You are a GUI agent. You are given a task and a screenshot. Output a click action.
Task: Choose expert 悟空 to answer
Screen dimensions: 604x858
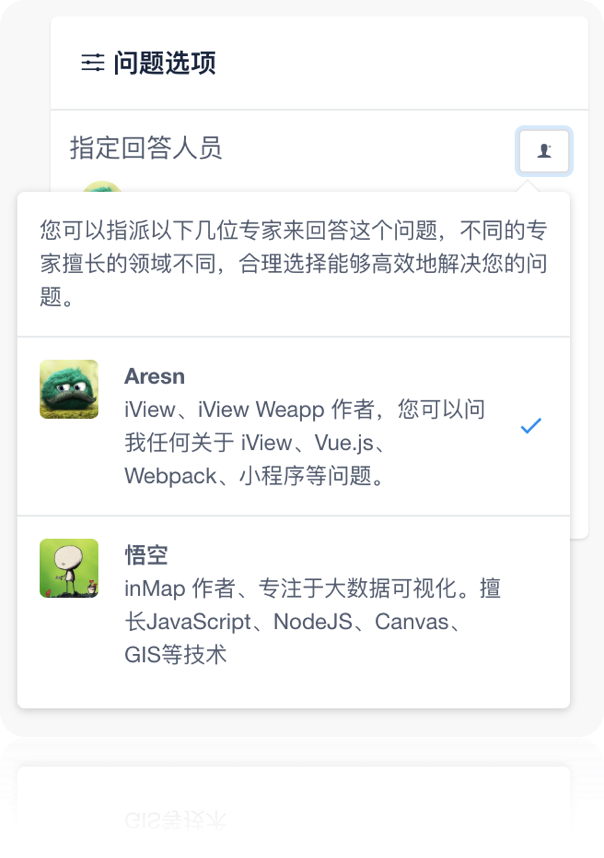tap(293, 605)
